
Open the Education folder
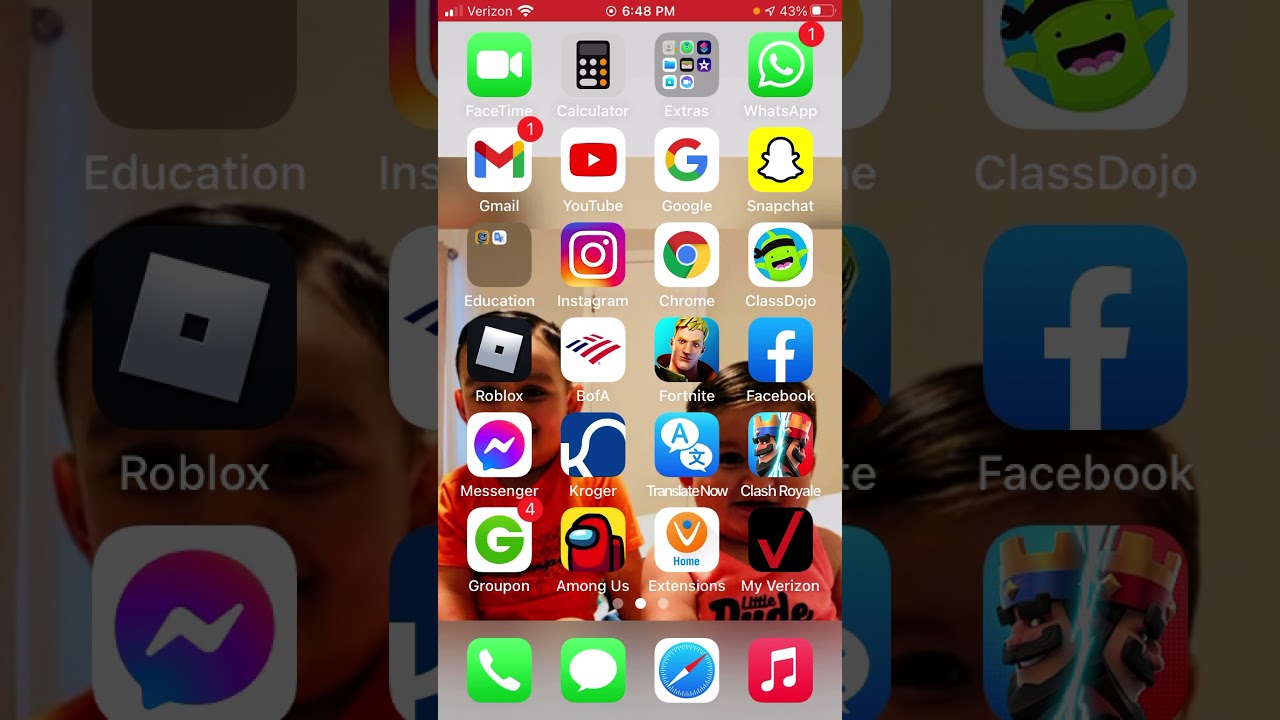(499, 256)
